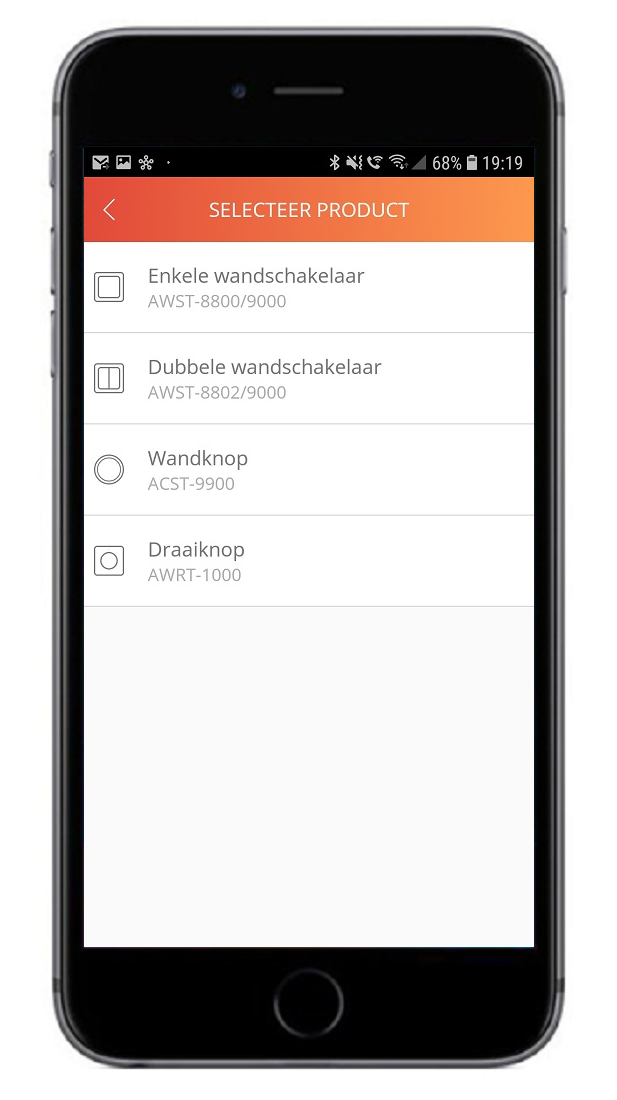Pick the Wandknop ACST-9900 product
617x1100 pixels.
tap(308, 470)
